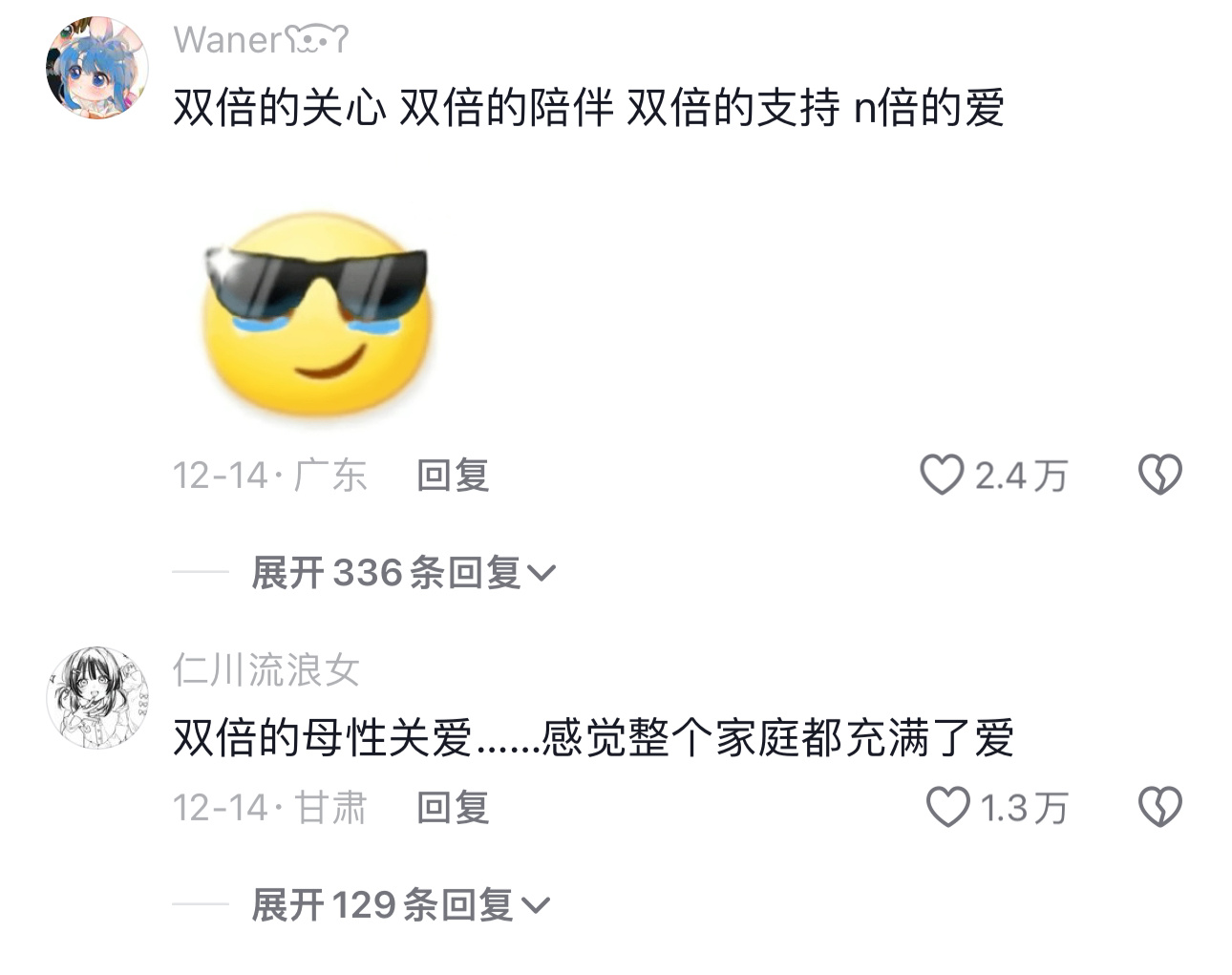Open Waner's profile avatar

97,69
